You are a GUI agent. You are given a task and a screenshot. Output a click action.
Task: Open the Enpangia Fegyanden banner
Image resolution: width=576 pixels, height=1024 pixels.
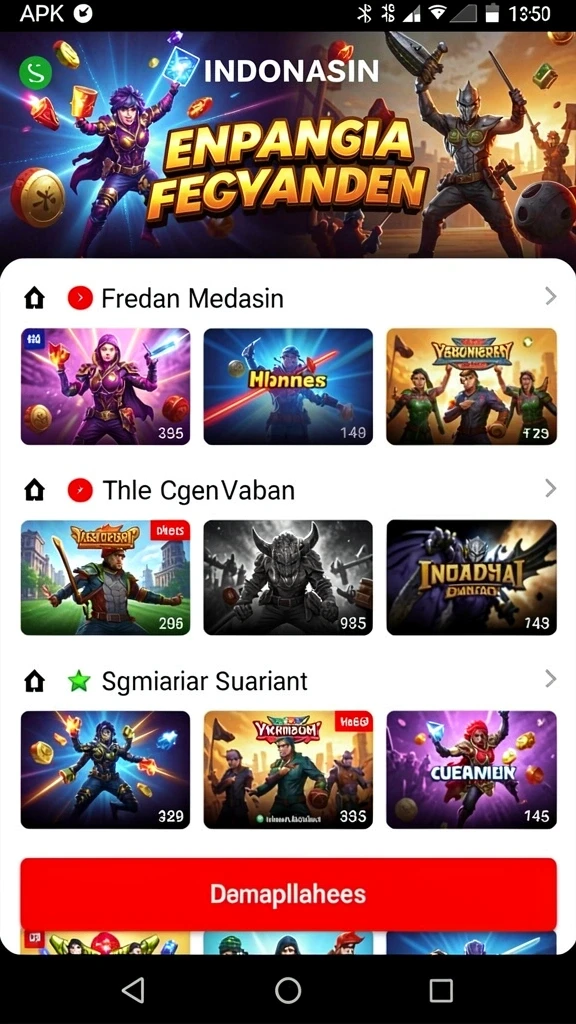[x=288, y=147]
